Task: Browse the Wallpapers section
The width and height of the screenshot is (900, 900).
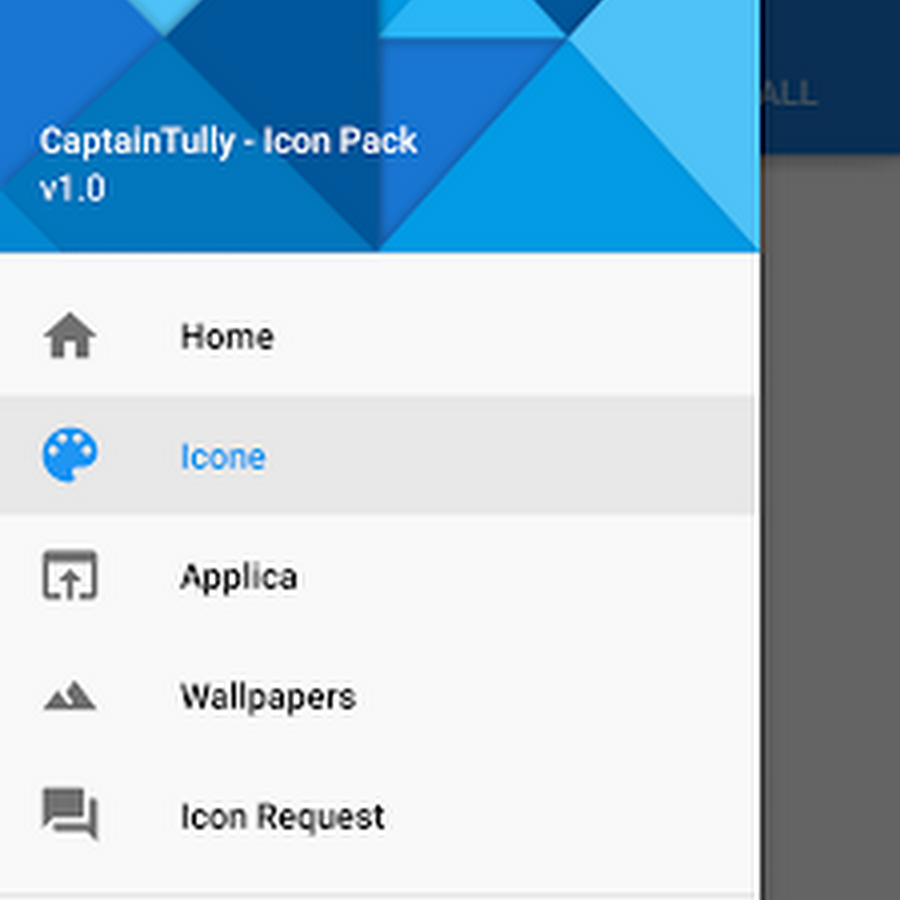Action: [267, 697]
